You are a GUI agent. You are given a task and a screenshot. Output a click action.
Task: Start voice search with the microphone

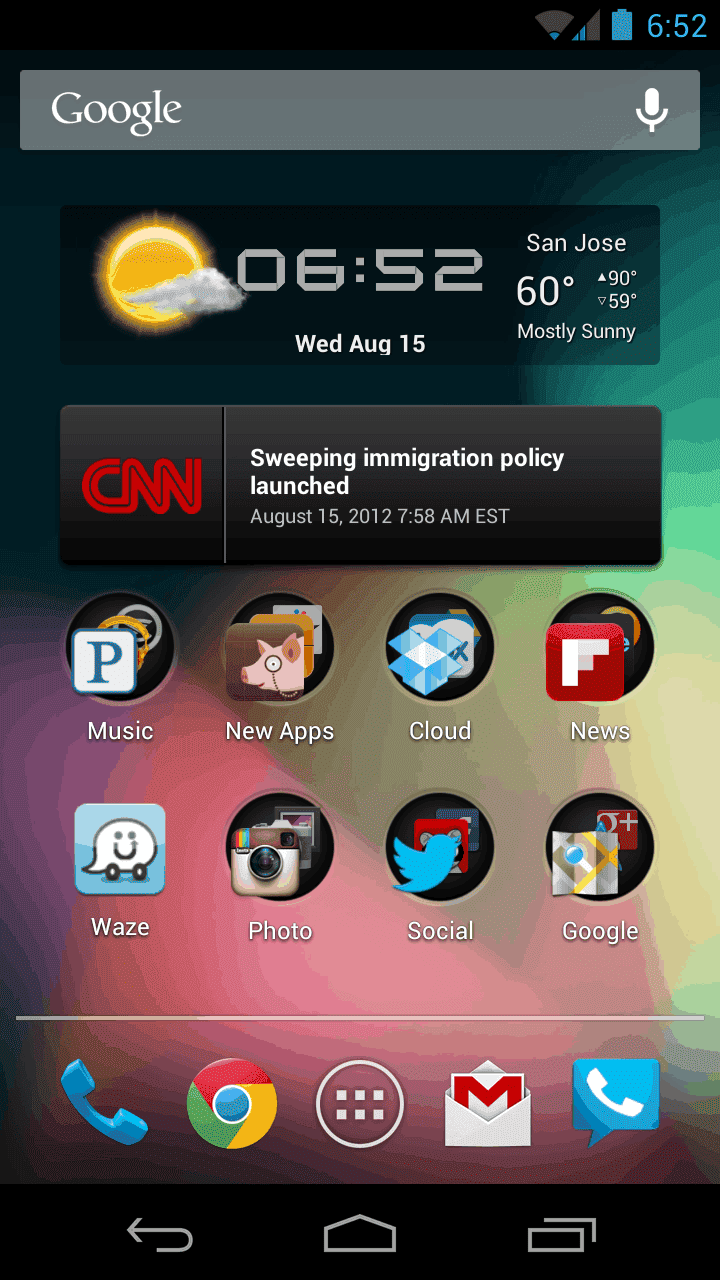point(652,110)
